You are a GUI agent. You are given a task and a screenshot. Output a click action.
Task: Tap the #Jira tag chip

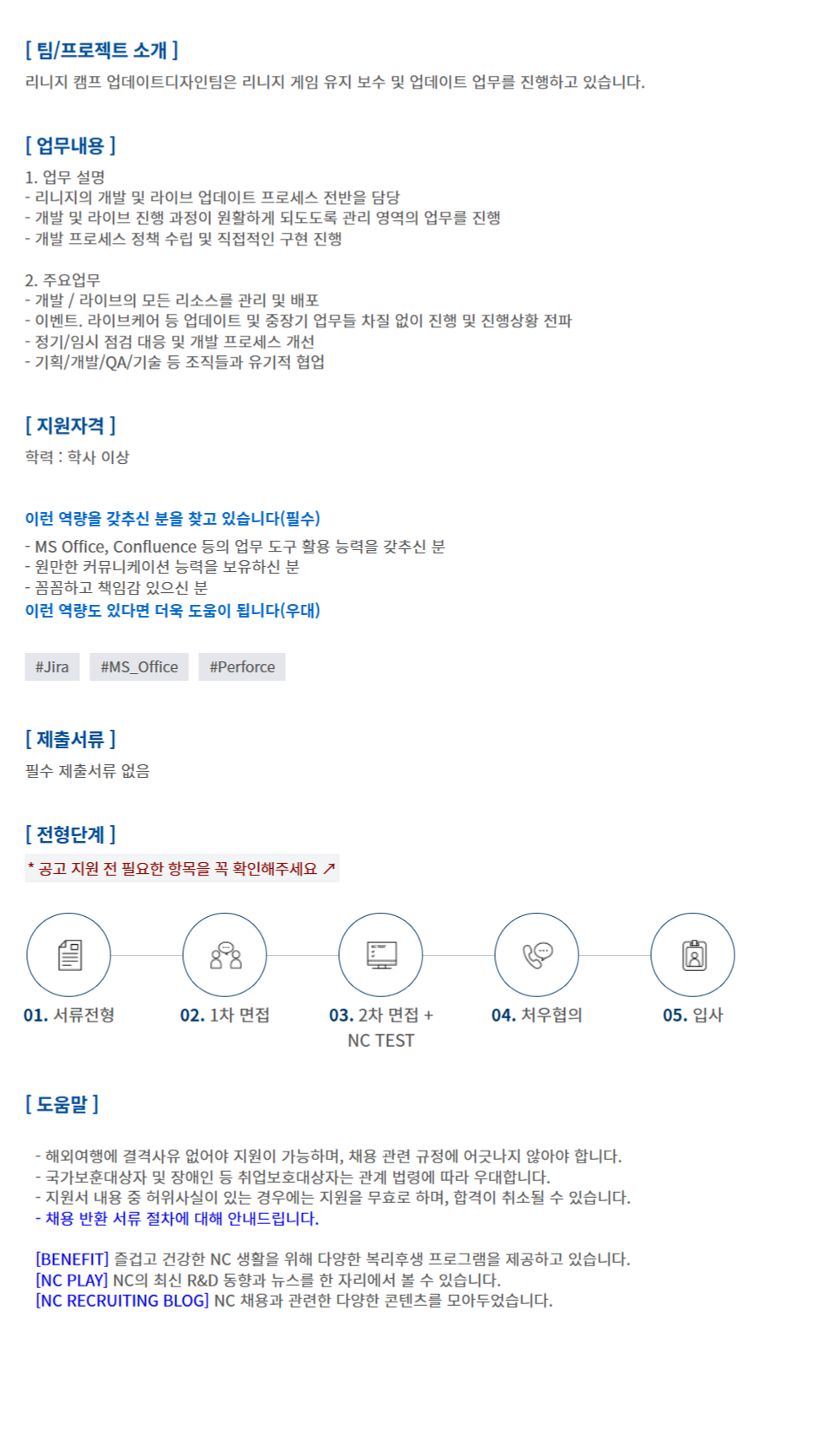[52, 667]
